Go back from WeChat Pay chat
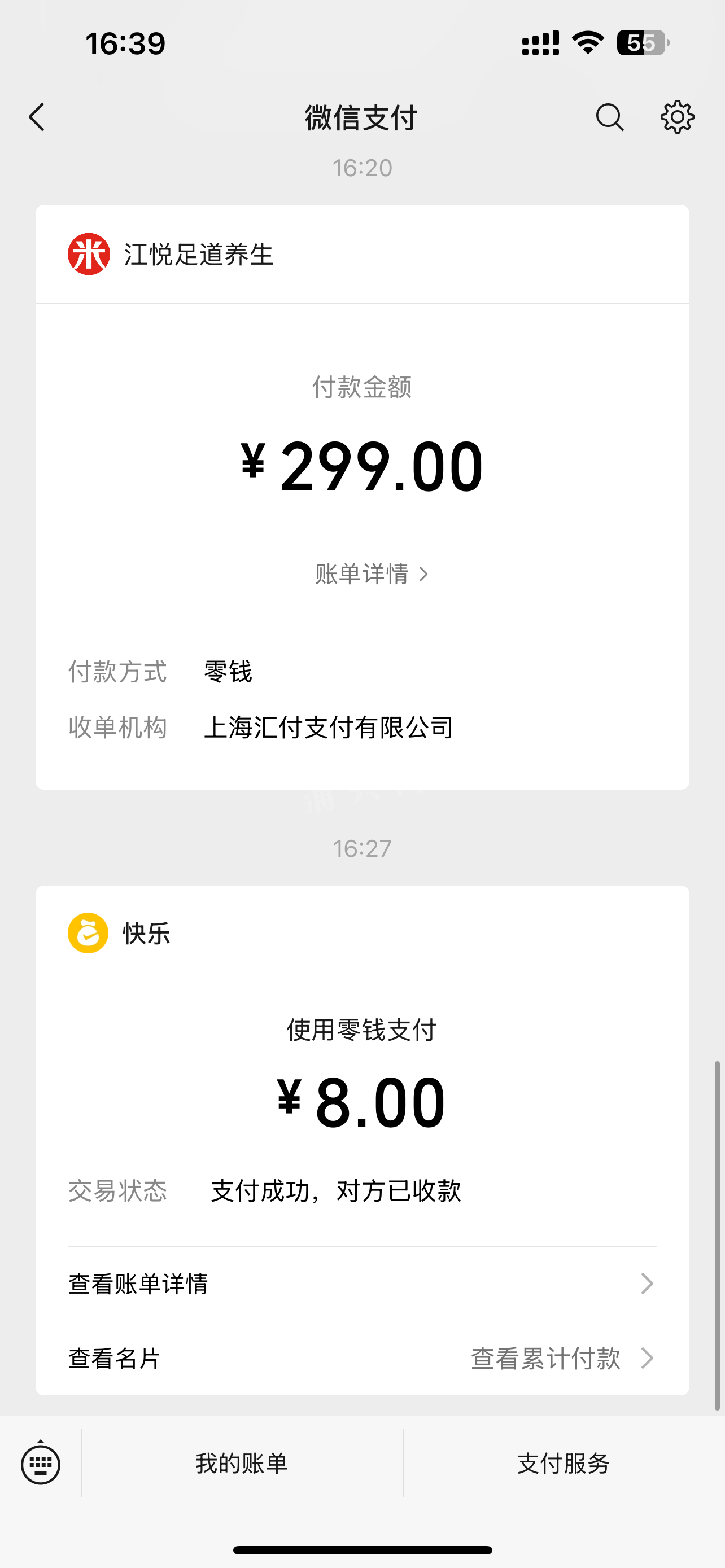Image resolution: width=725 pixels, height=1568 pixels. [37, 117]
